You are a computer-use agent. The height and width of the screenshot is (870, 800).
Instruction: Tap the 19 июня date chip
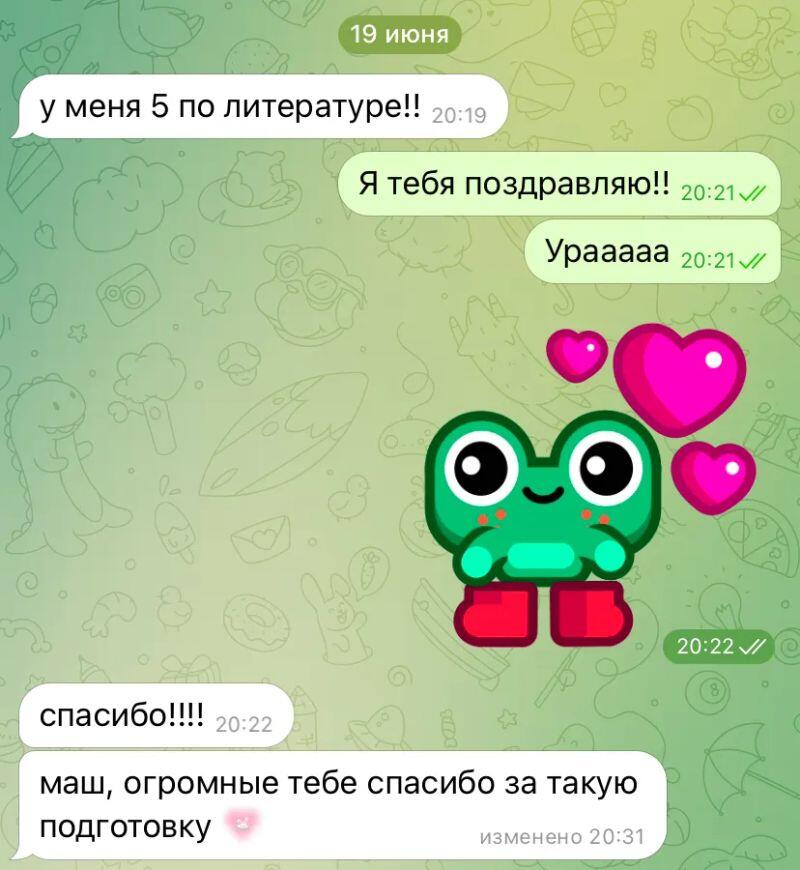(400, 36)
